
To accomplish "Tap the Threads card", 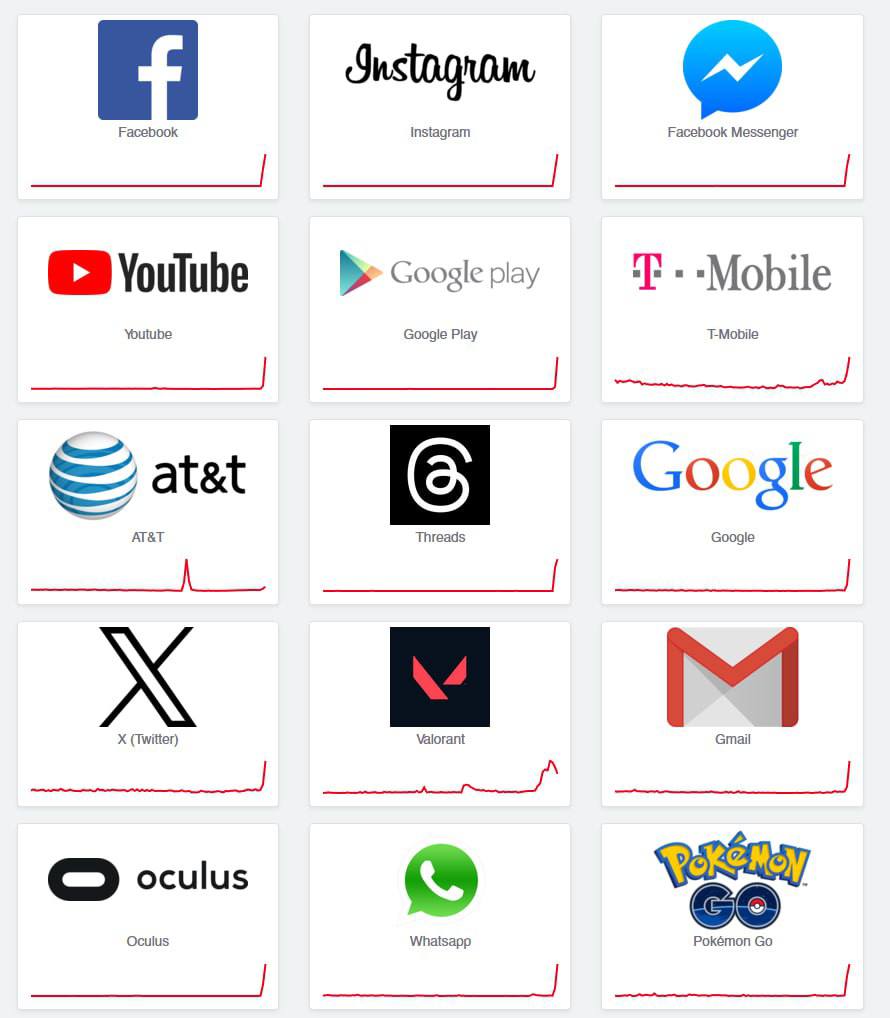I will point(440,511).
